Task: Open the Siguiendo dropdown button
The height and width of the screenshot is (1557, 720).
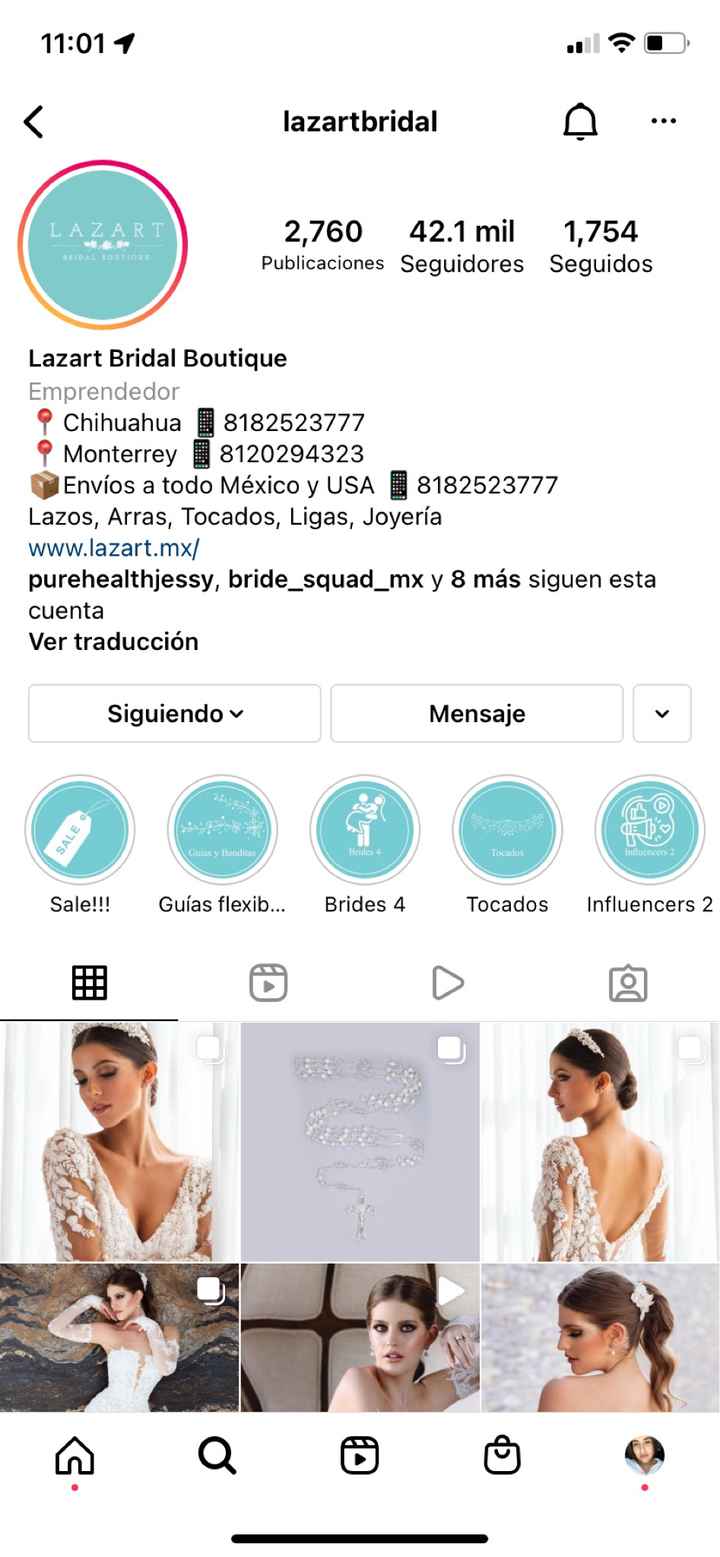Action: pos(175,714)
